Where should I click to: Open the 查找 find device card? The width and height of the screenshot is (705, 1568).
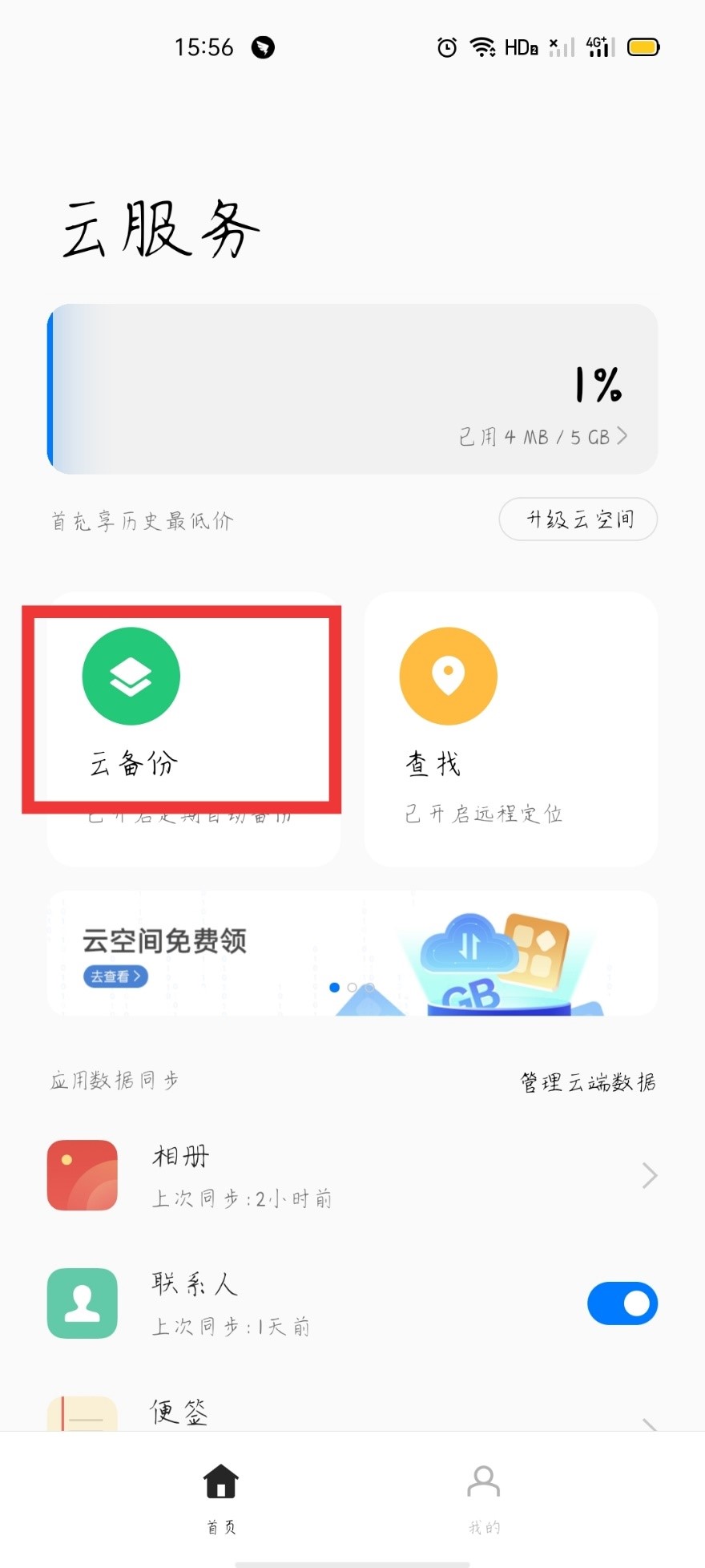point(511,729)
